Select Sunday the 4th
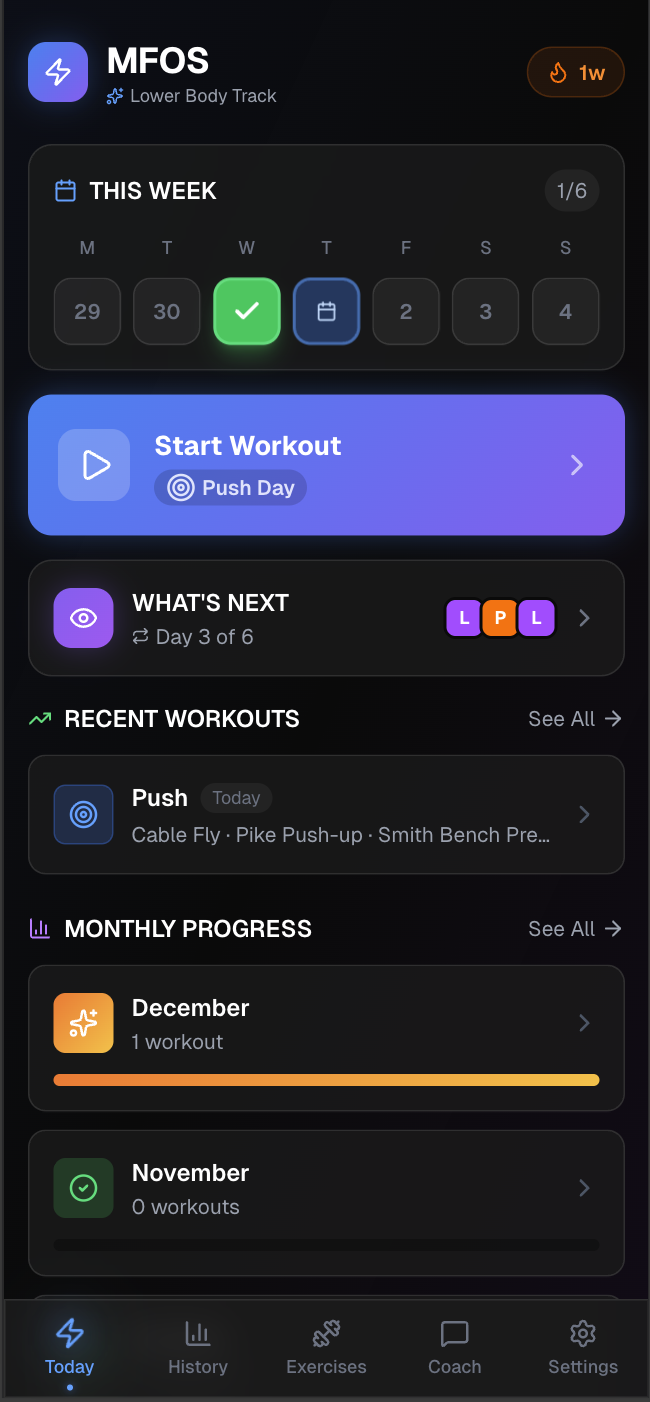 [x=565, y=312]
